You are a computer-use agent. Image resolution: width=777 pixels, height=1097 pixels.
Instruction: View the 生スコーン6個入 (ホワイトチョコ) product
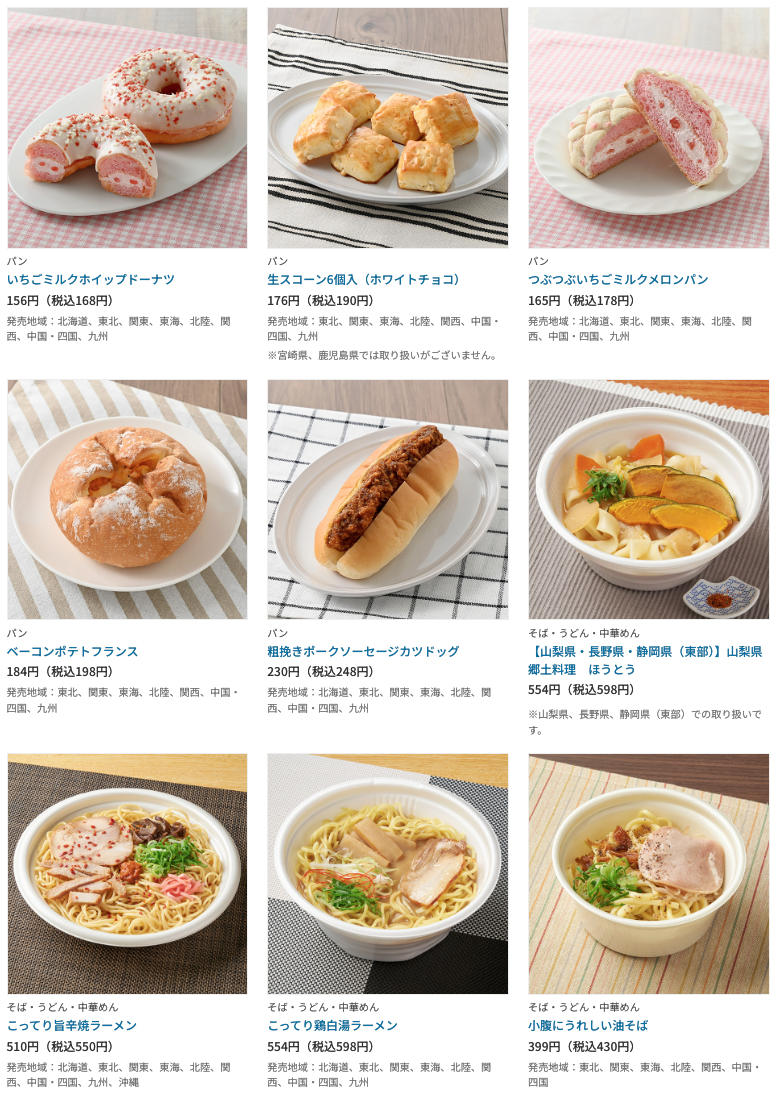tap(364, 279)
